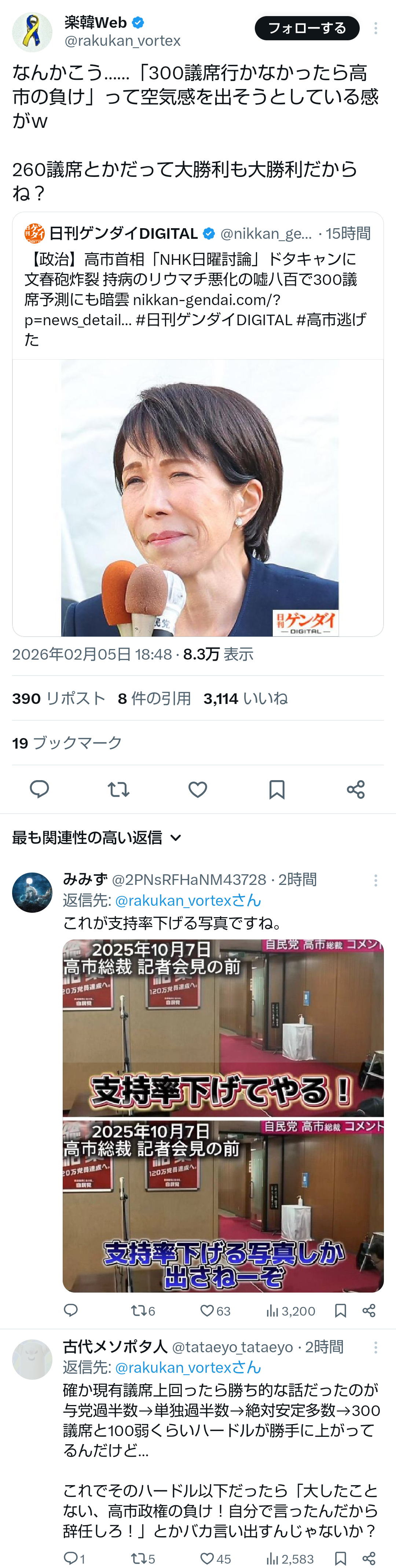
Task: View the 8 件の引用 list
Action: (x=154, y=698)
